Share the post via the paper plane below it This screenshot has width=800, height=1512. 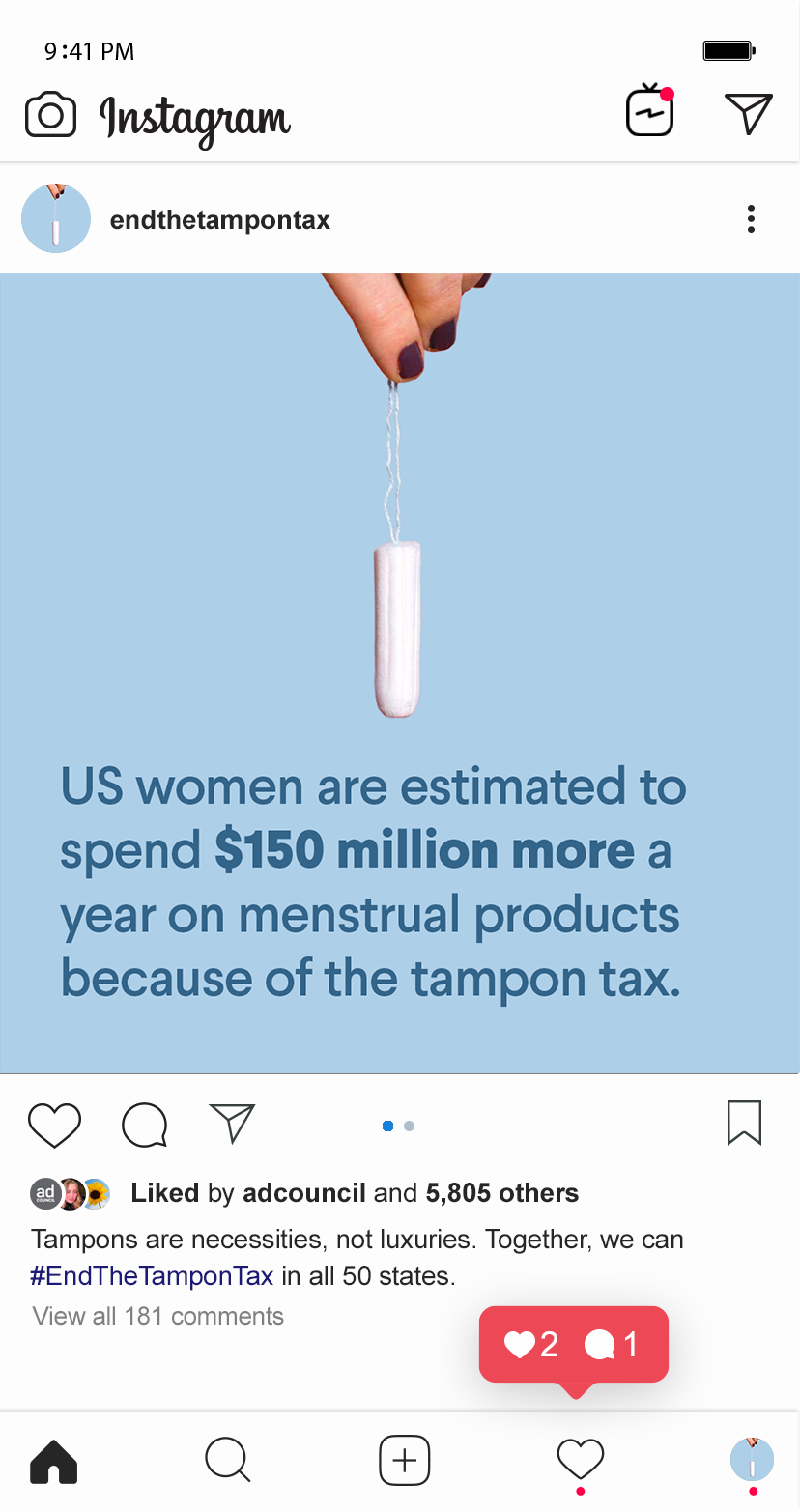point(232,1123)
